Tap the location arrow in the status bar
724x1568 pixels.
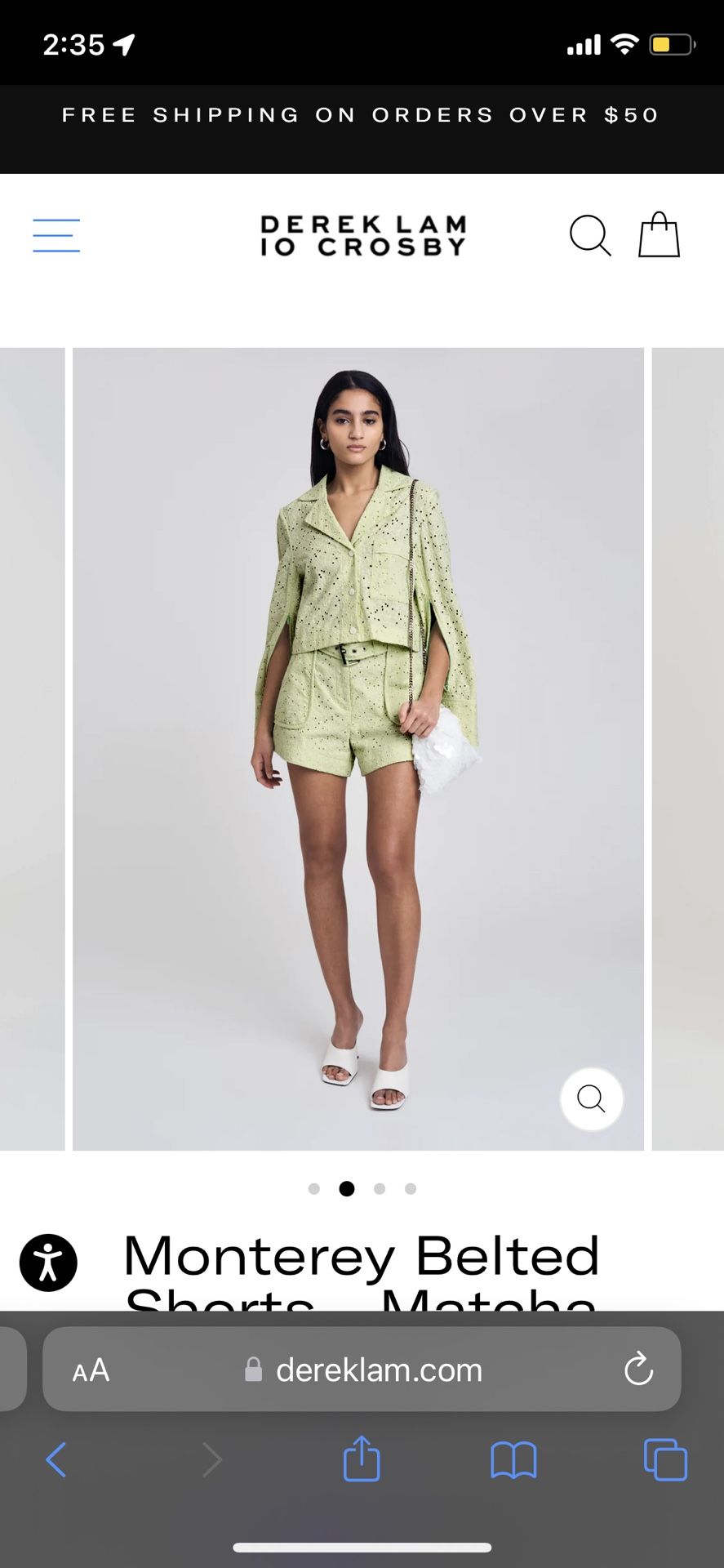coord(123,45)
